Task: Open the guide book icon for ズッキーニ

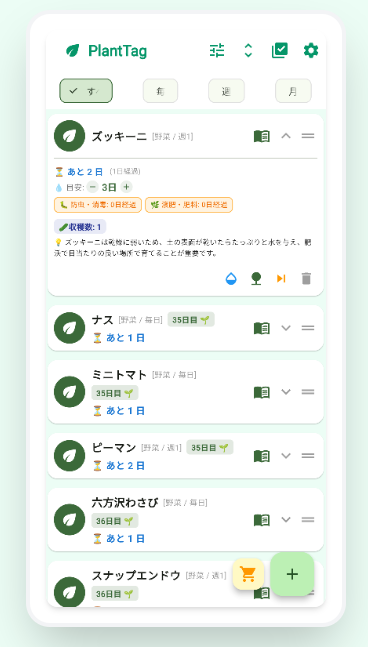Action: [x=262, y=136]
